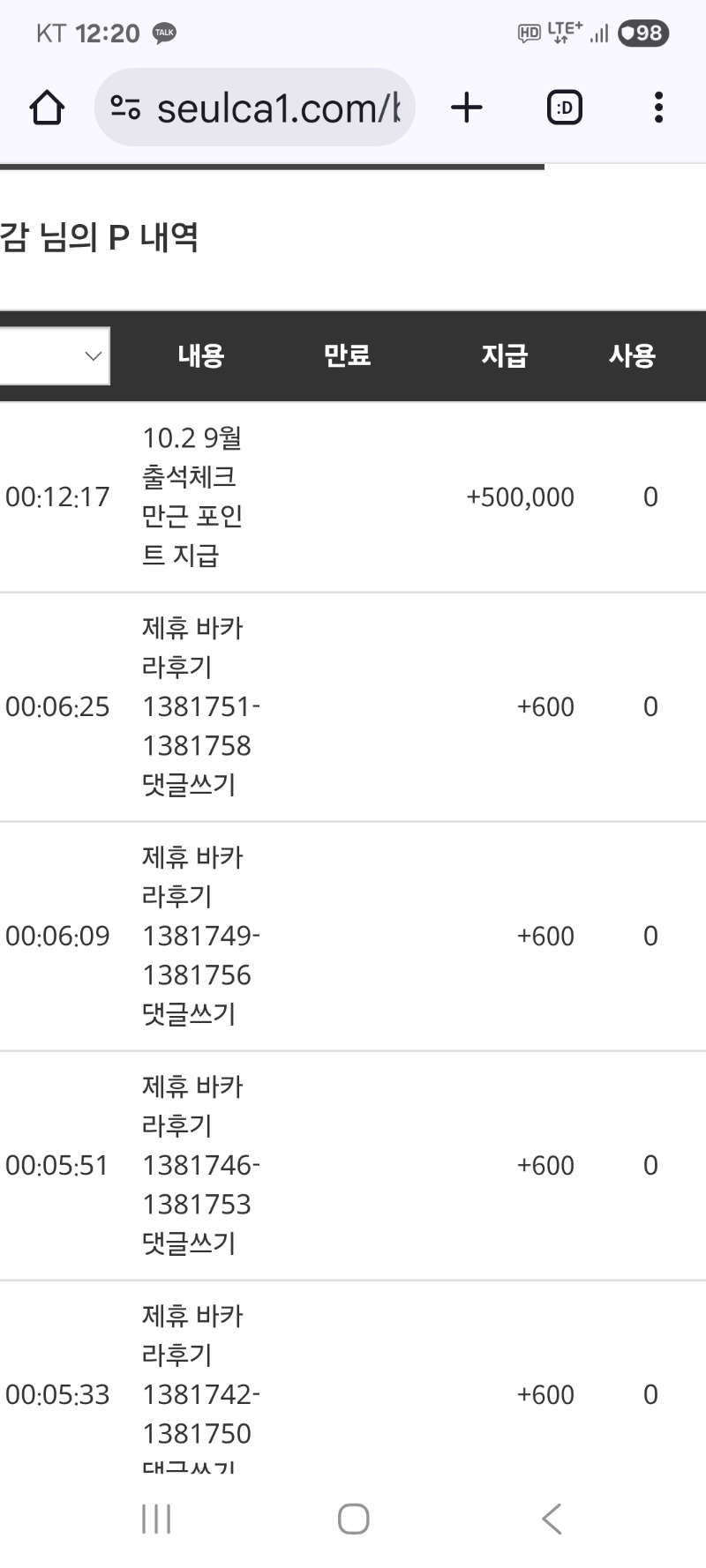The height and width of the screenshot is (1568, 706).
Task: Open the recent apps view
Action: [156, 1519]
